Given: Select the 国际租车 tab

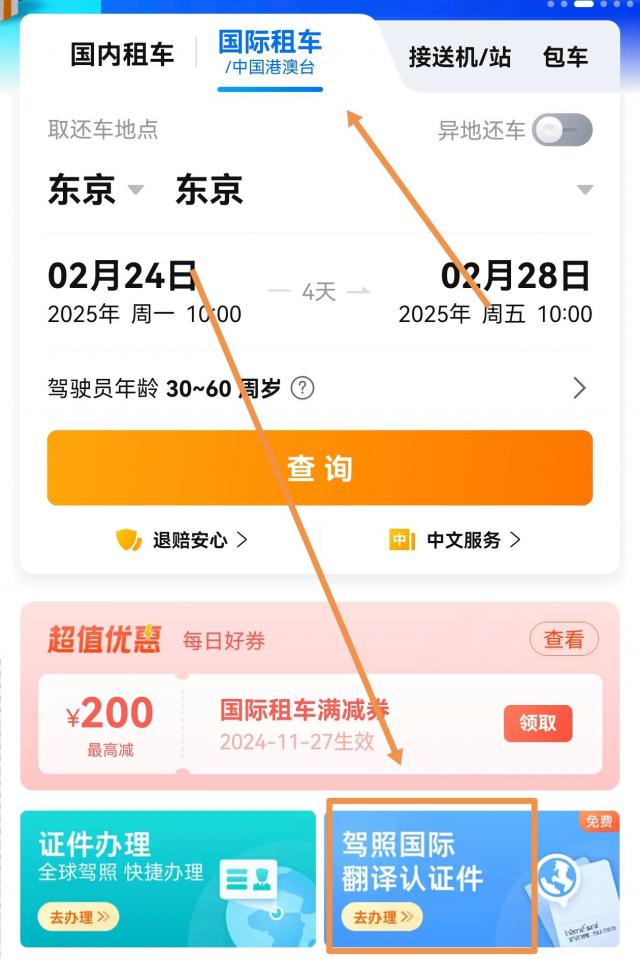Looking at the screenshot, I should (270, 53).
